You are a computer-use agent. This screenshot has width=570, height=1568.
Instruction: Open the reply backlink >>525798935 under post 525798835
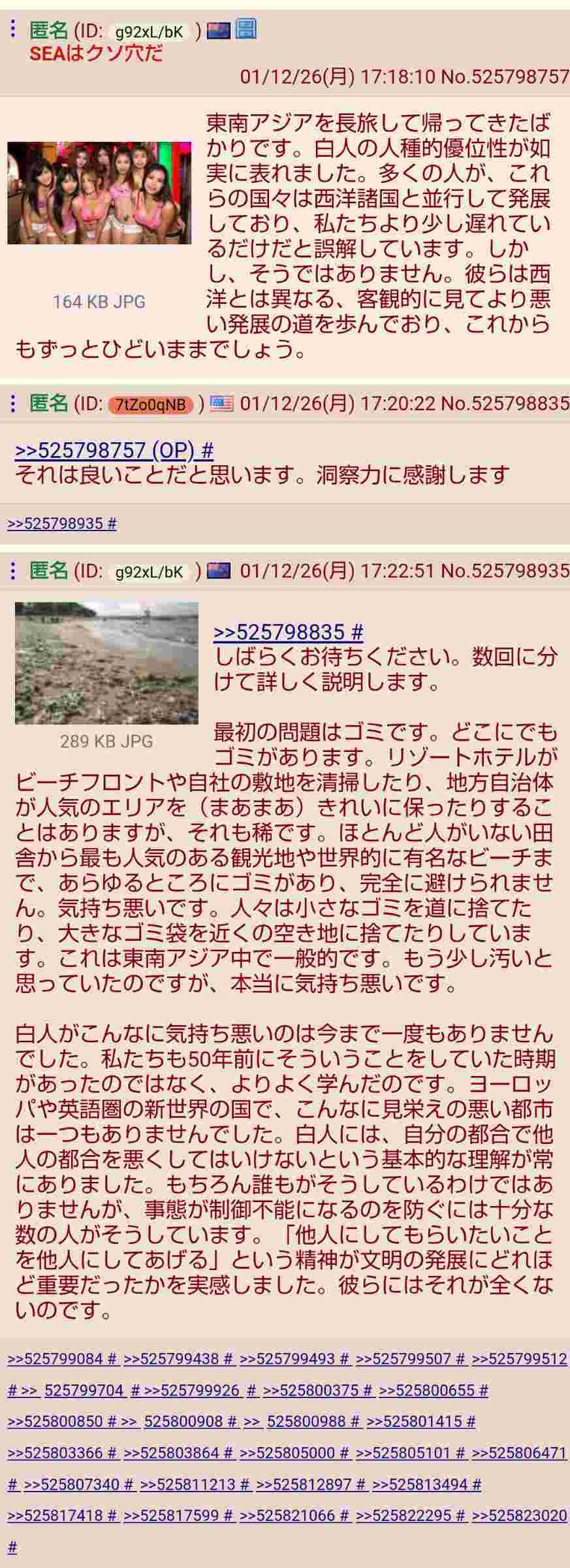[x=61, y=523]
